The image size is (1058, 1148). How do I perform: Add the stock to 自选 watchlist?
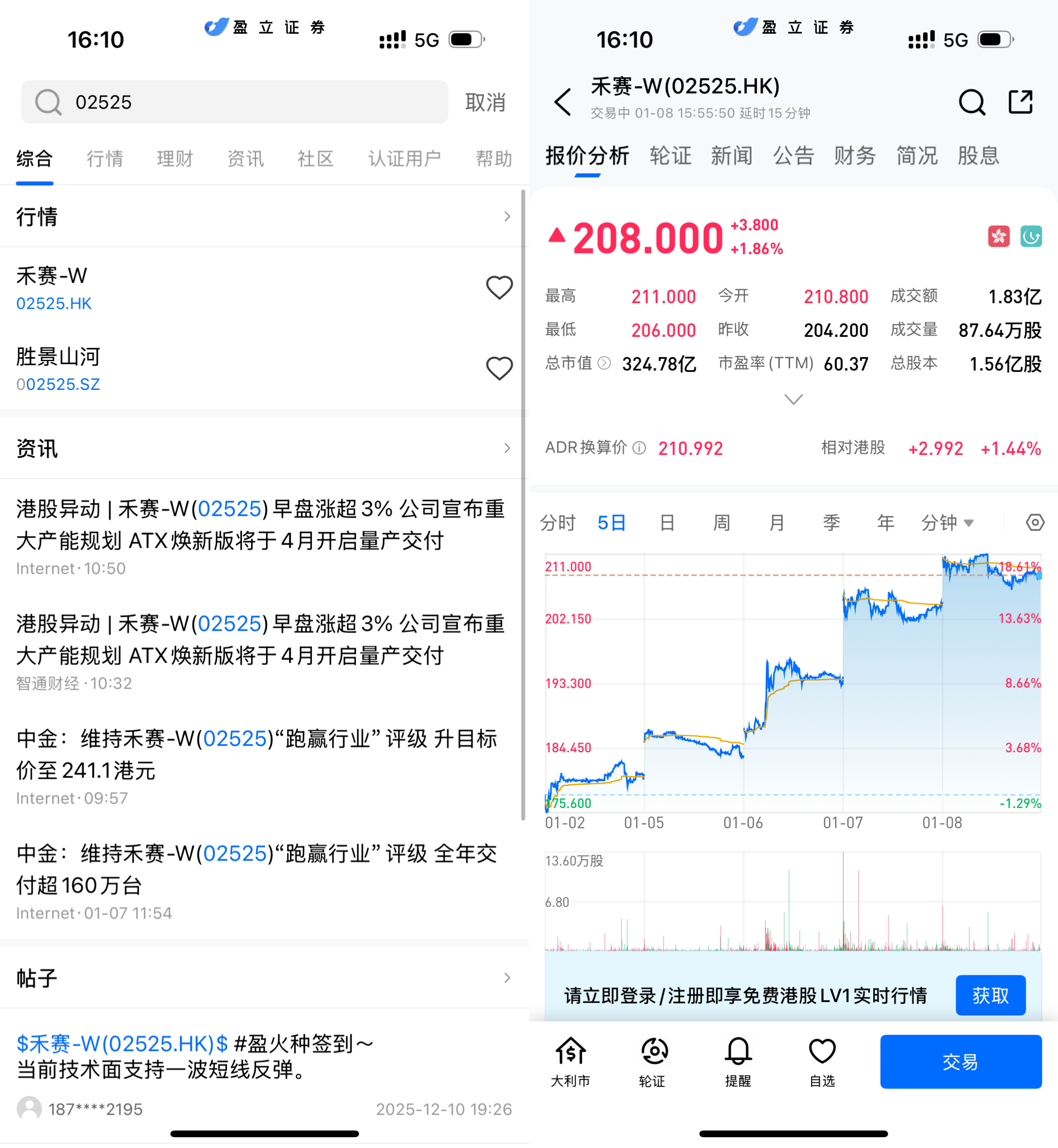pyautogui.click(x=822, y=1061)
